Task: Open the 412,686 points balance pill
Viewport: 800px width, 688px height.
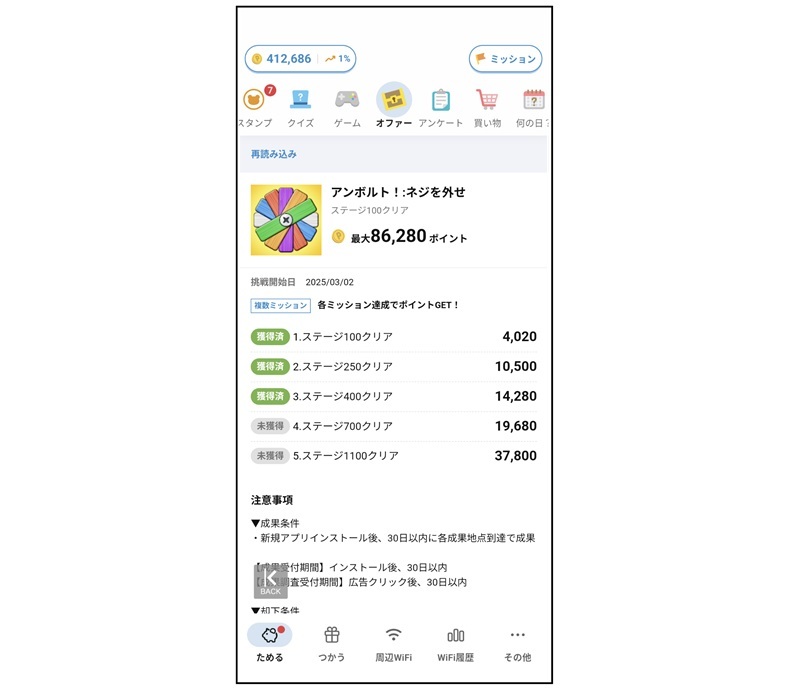Action: point(300,59)
